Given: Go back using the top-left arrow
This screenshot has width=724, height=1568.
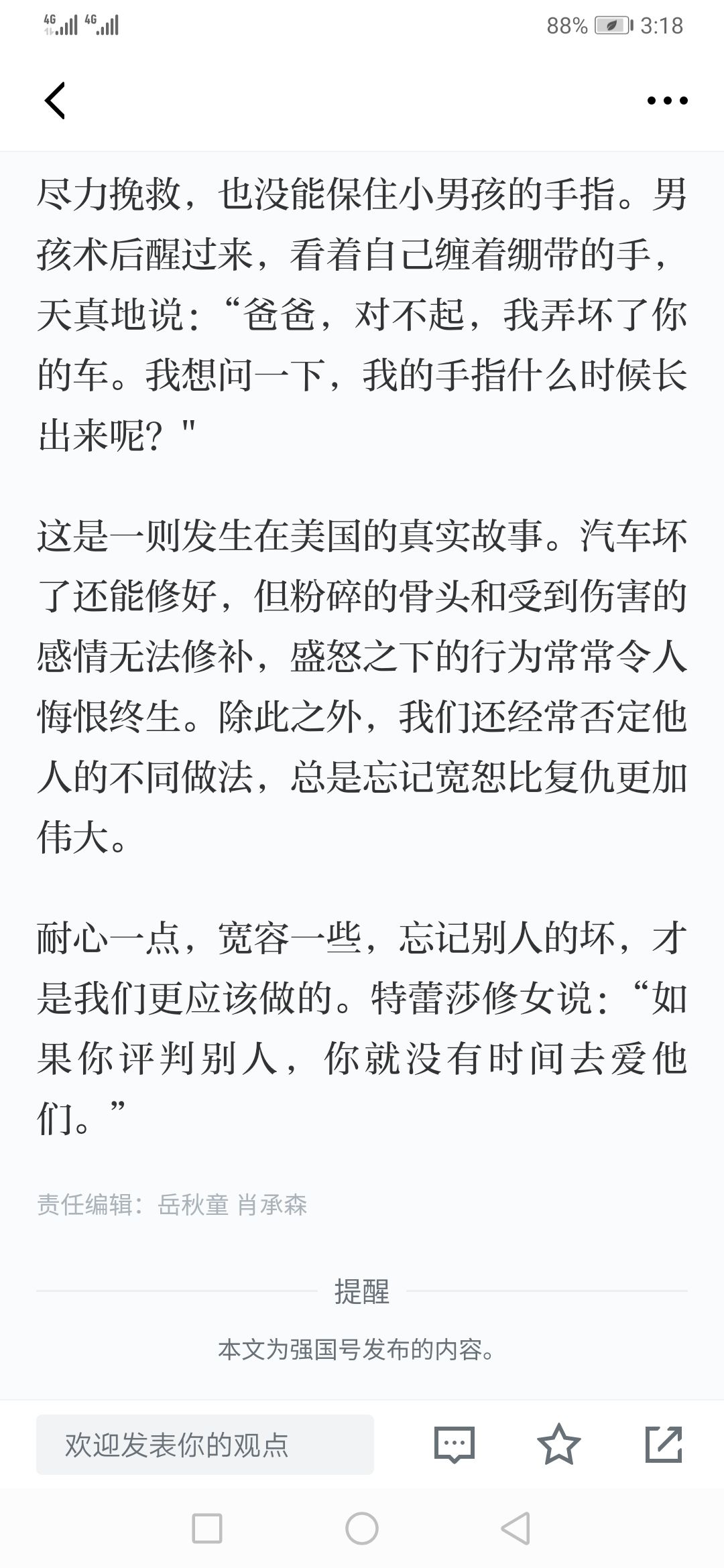Looking at the screenshot, I should pyautogui.click(x=55, y=101).
